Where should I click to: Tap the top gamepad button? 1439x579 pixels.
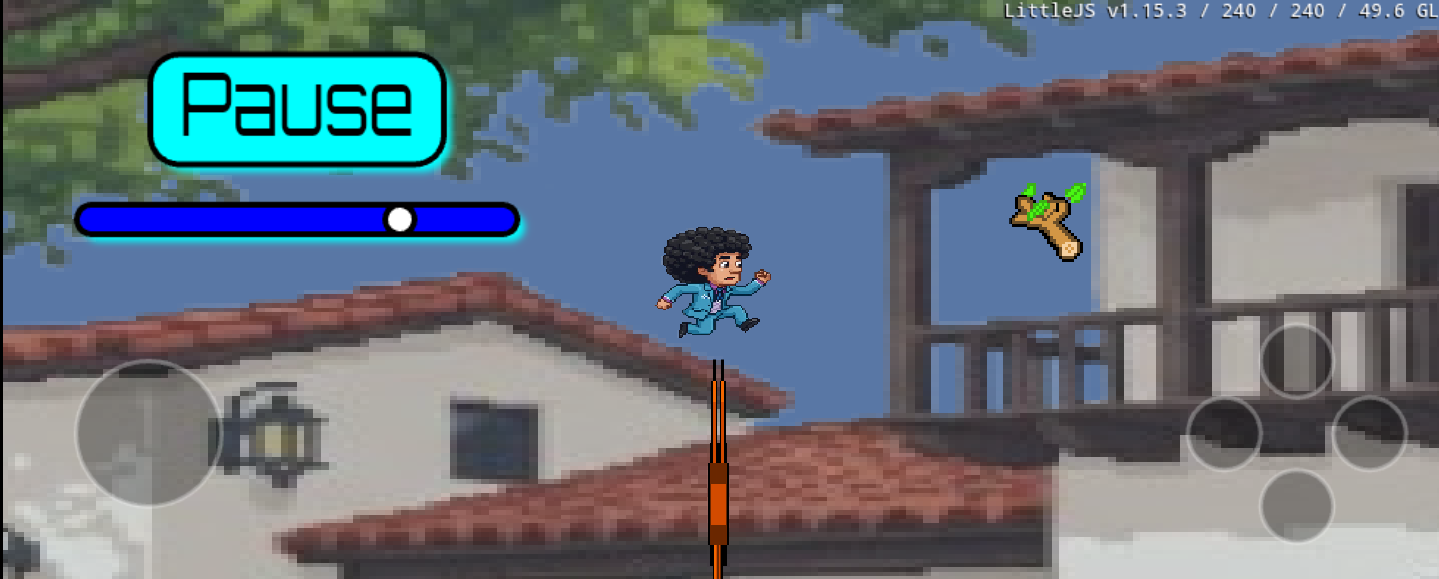(1296, 361)
